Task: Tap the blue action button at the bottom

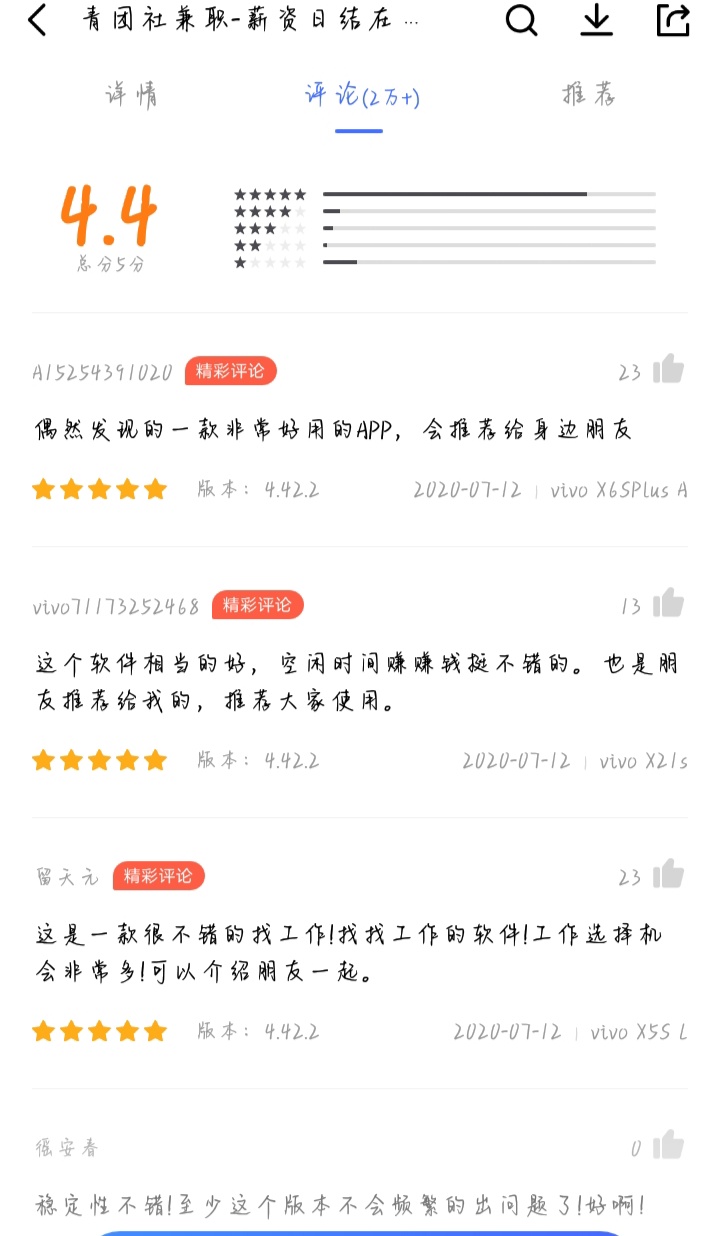Action: point(360,1233)
